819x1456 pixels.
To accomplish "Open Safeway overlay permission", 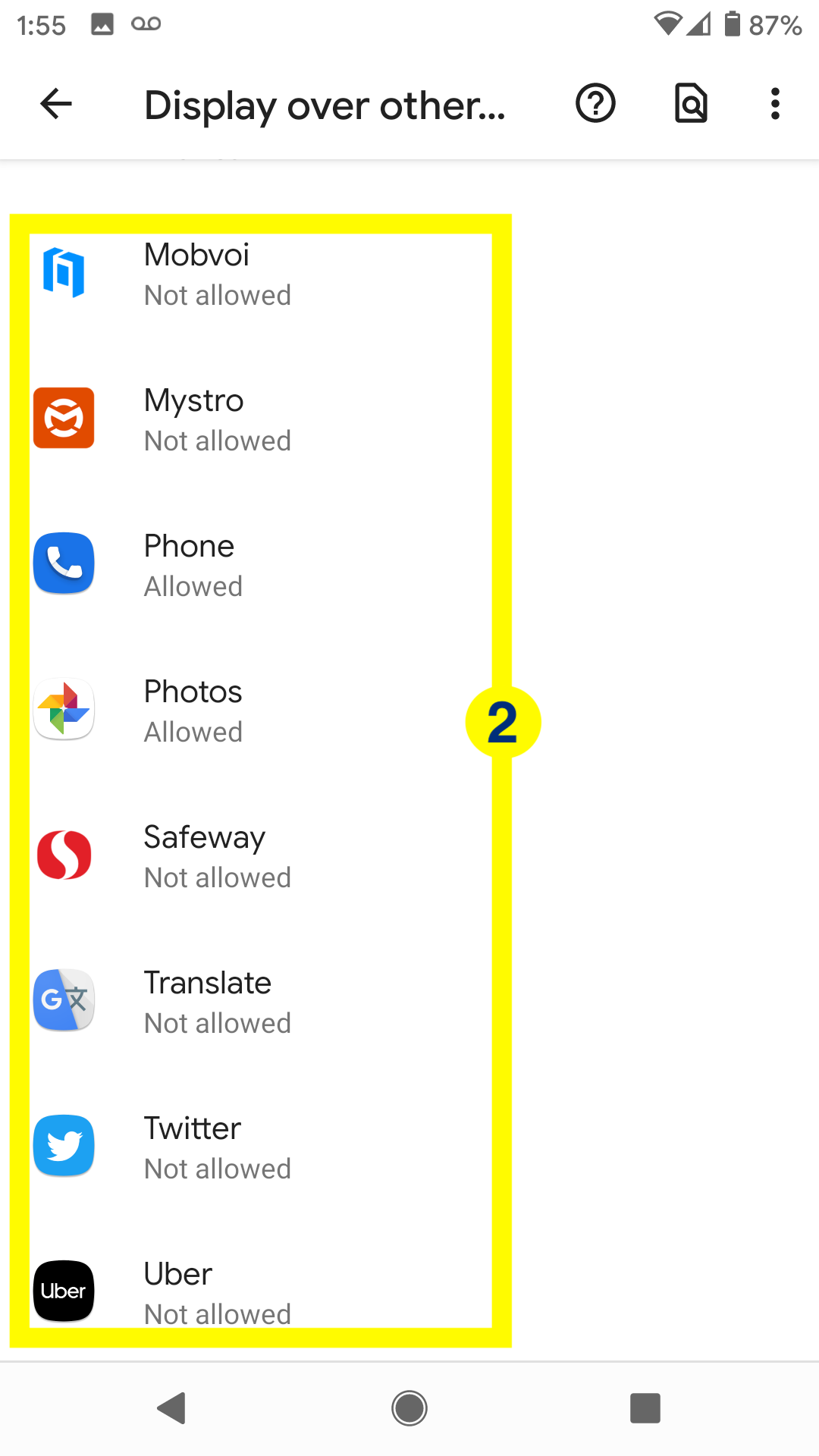I will click(x=409, y=856).
